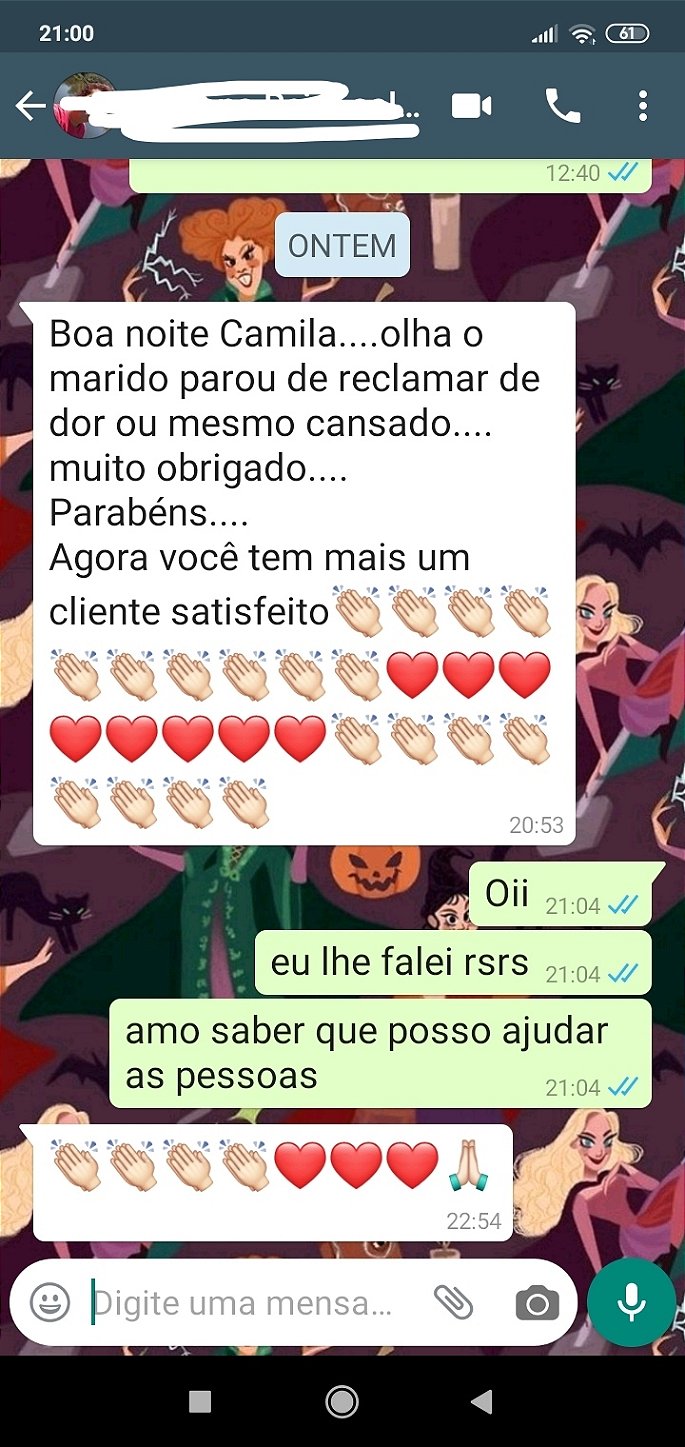Open the emoji picker

[x=50, y=1302]
